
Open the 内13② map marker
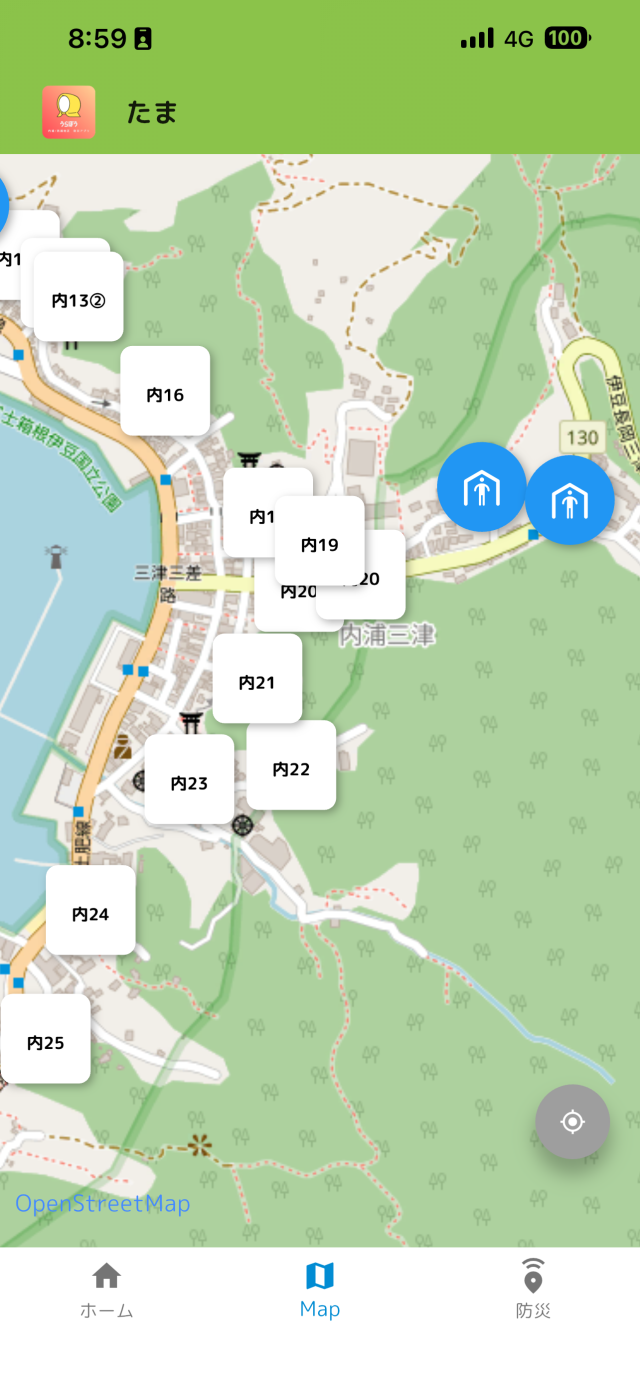79,299
